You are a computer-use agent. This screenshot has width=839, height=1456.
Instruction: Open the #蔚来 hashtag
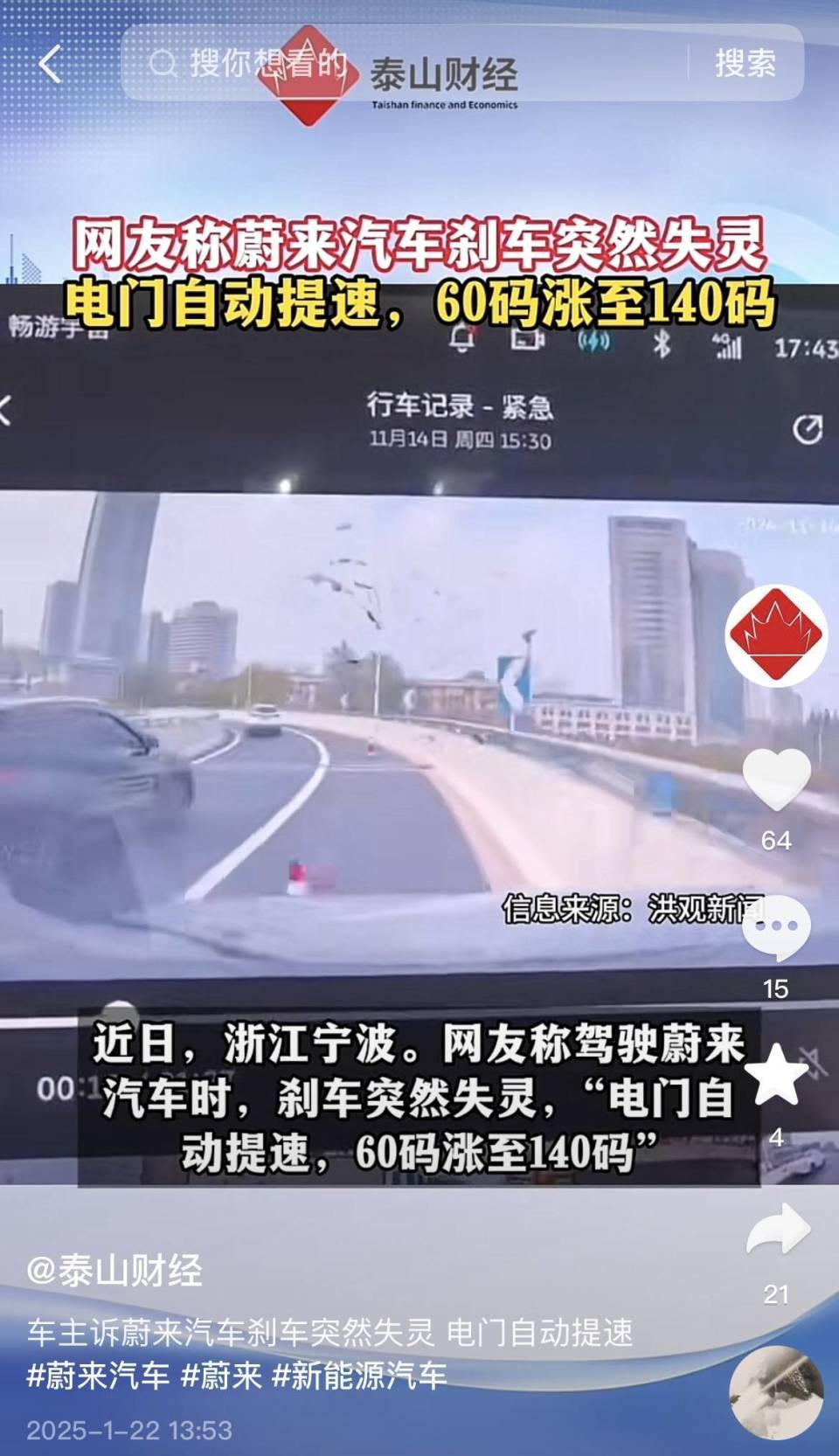221,1376
